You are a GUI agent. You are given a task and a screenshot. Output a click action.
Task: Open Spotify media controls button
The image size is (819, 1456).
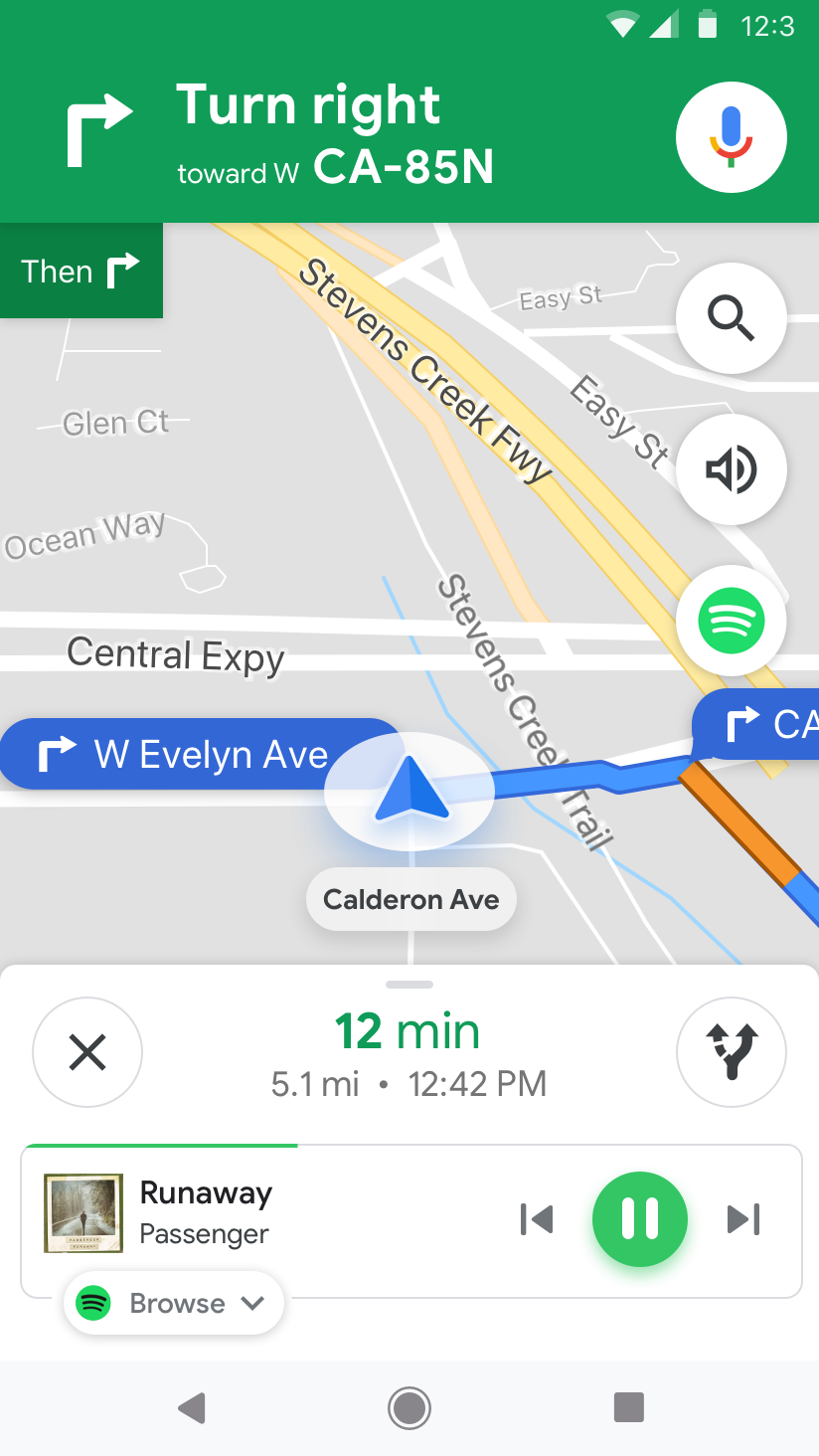[x=731, y=621]
